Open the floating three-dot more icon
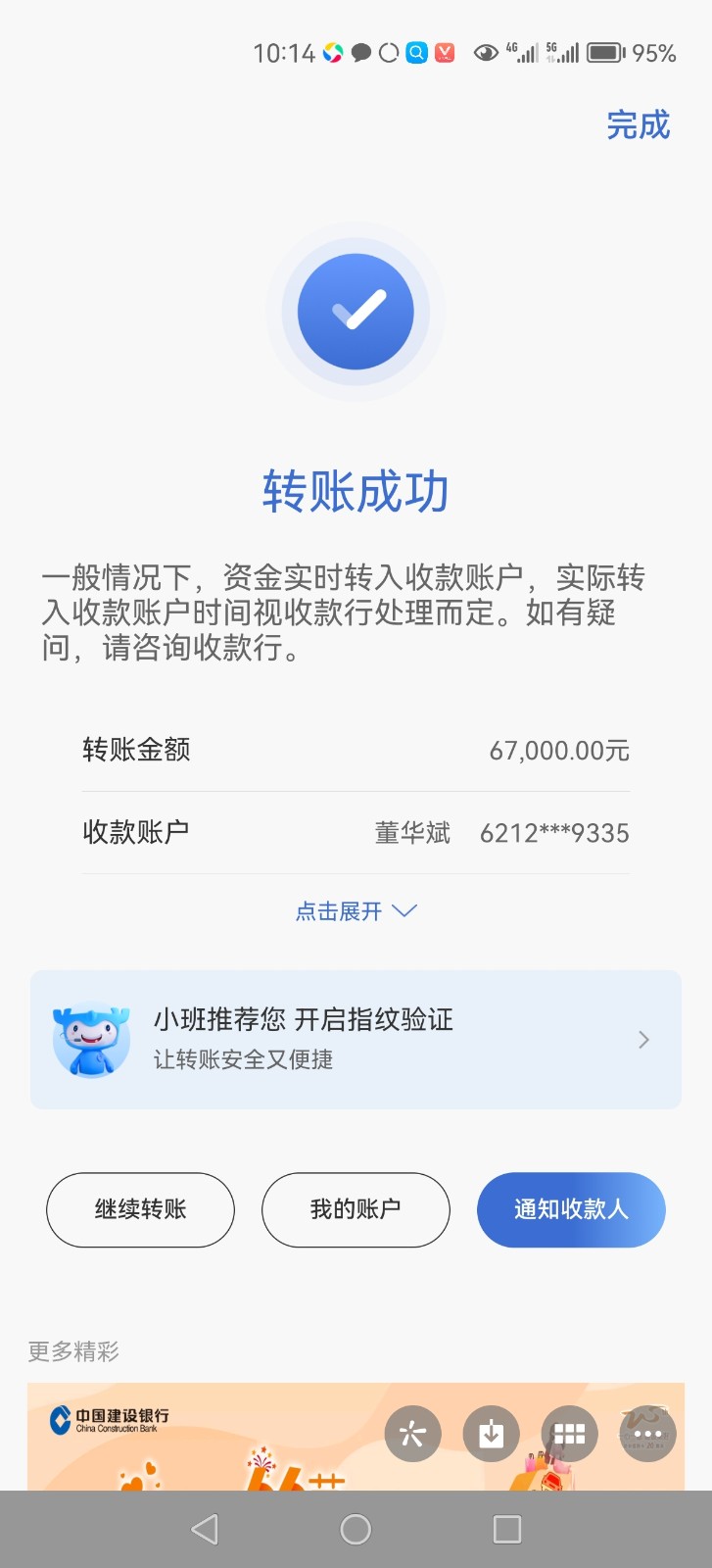 [x=647, y=1435]
